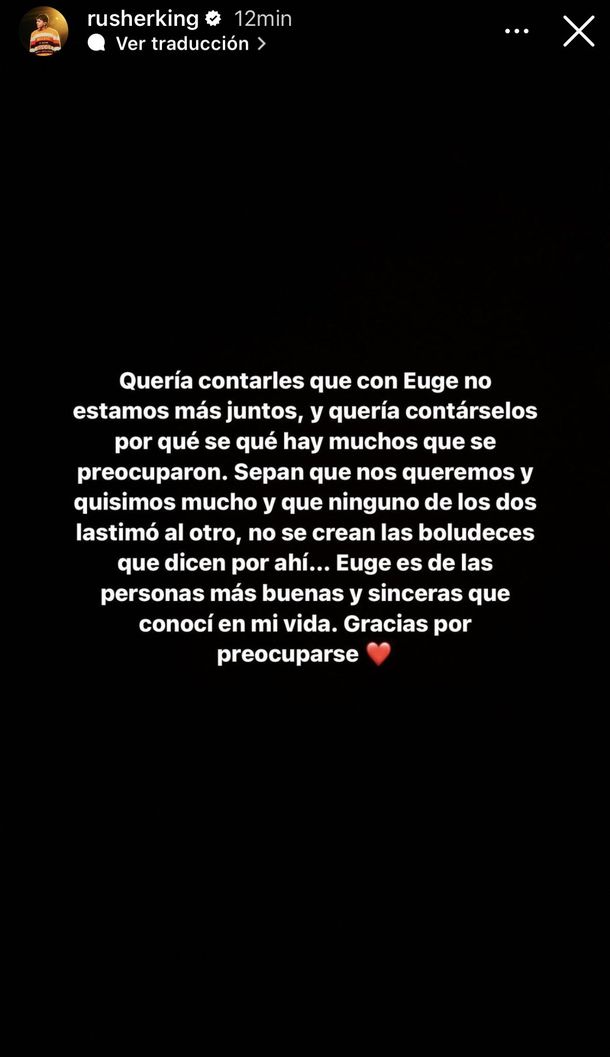
Task: Open rusherking's profile picture
Action: point(43,31)
